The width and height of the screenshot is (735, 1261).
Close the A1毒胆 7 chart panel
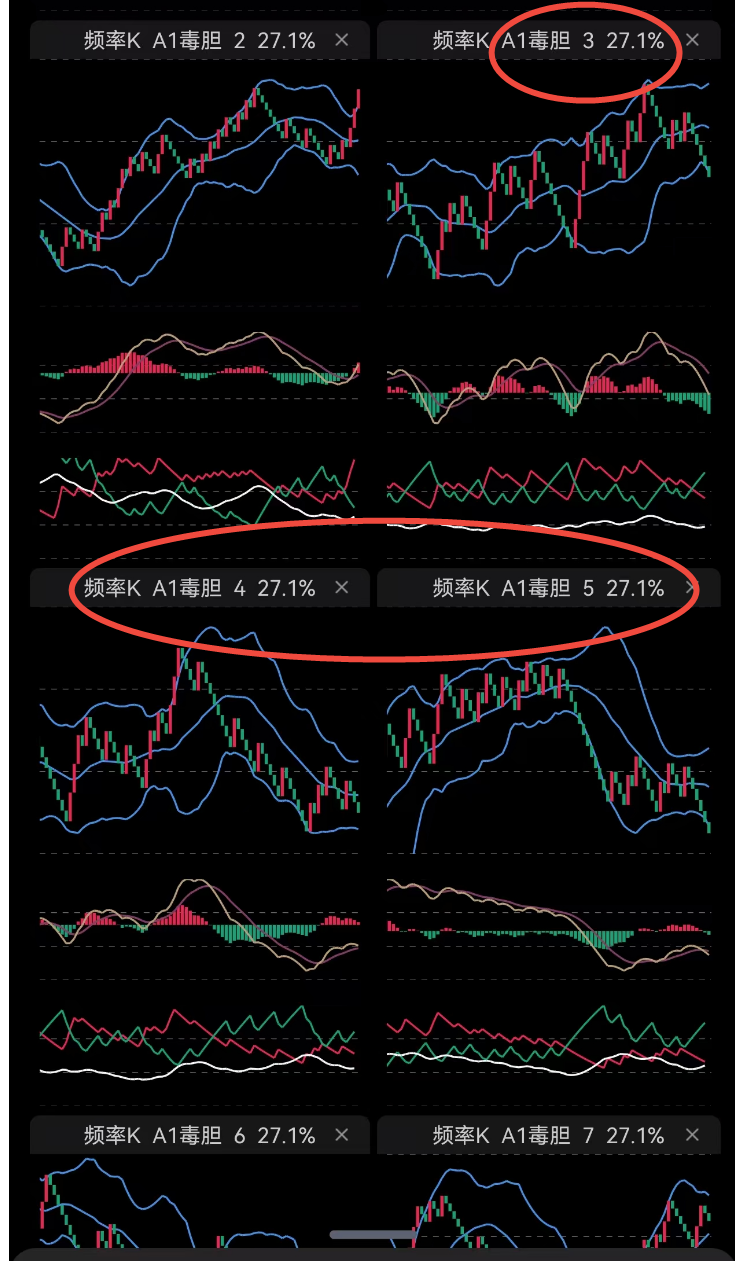point(692,1135)
